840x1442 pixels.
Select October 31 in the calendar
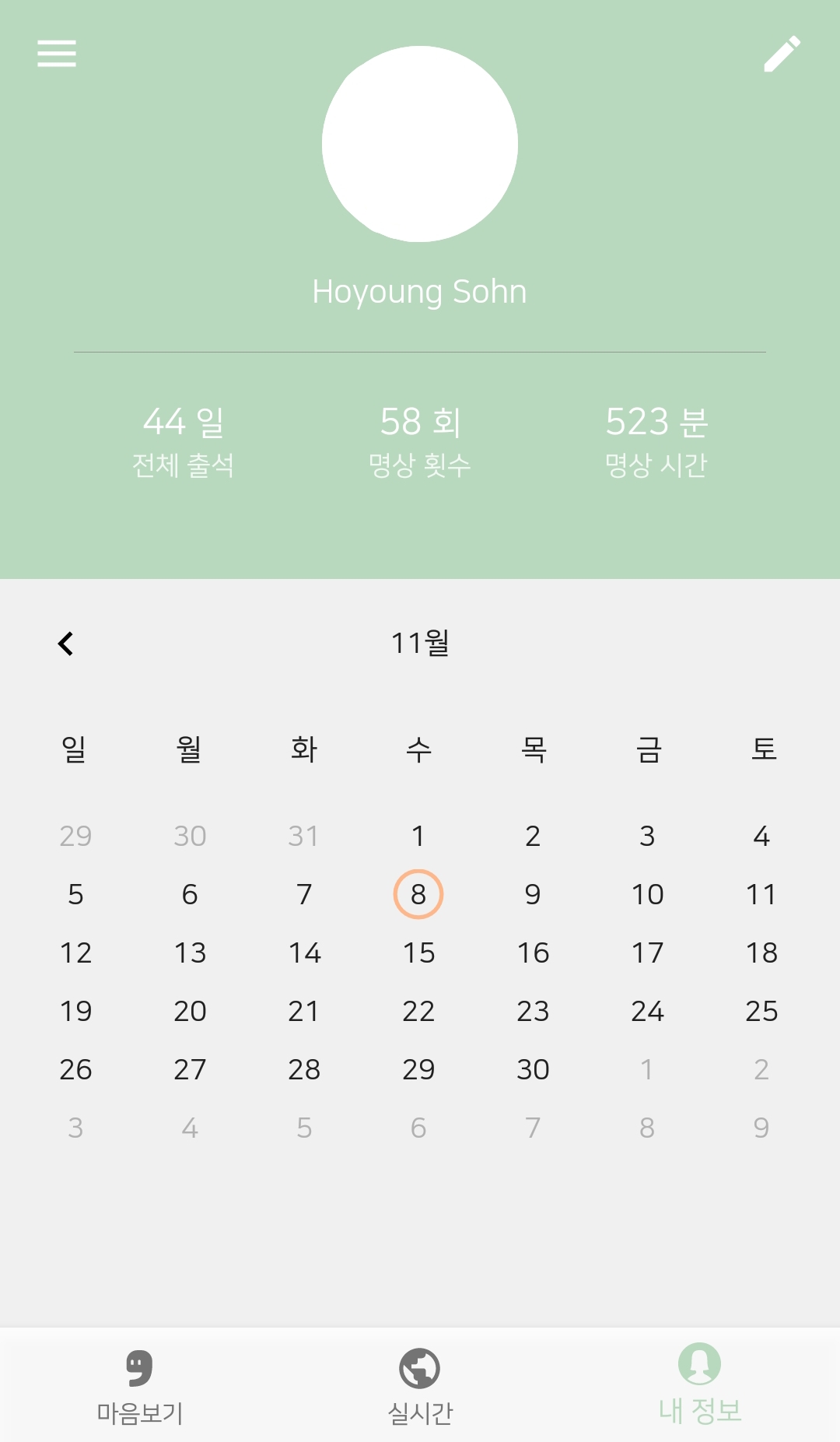coord(303,836)
